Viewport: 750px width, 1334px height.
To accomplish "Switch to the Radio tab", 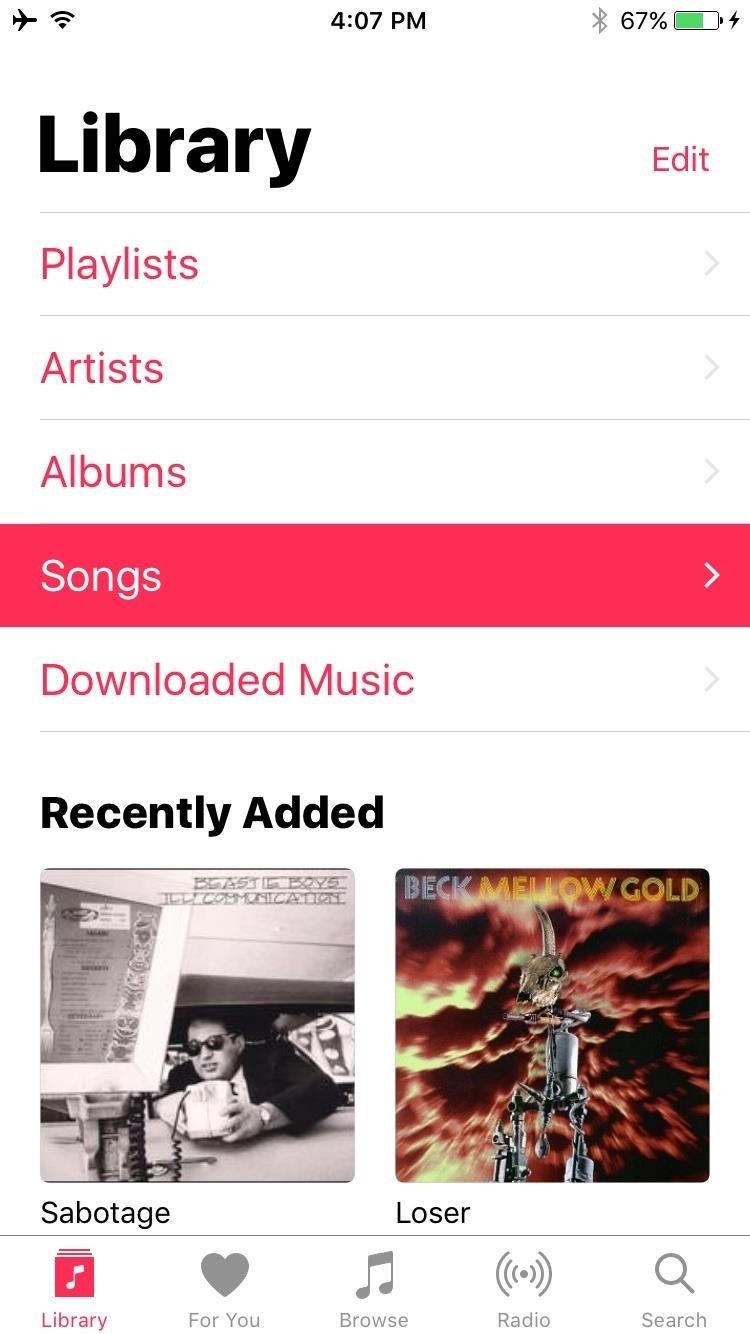I will coord(524,1285).
